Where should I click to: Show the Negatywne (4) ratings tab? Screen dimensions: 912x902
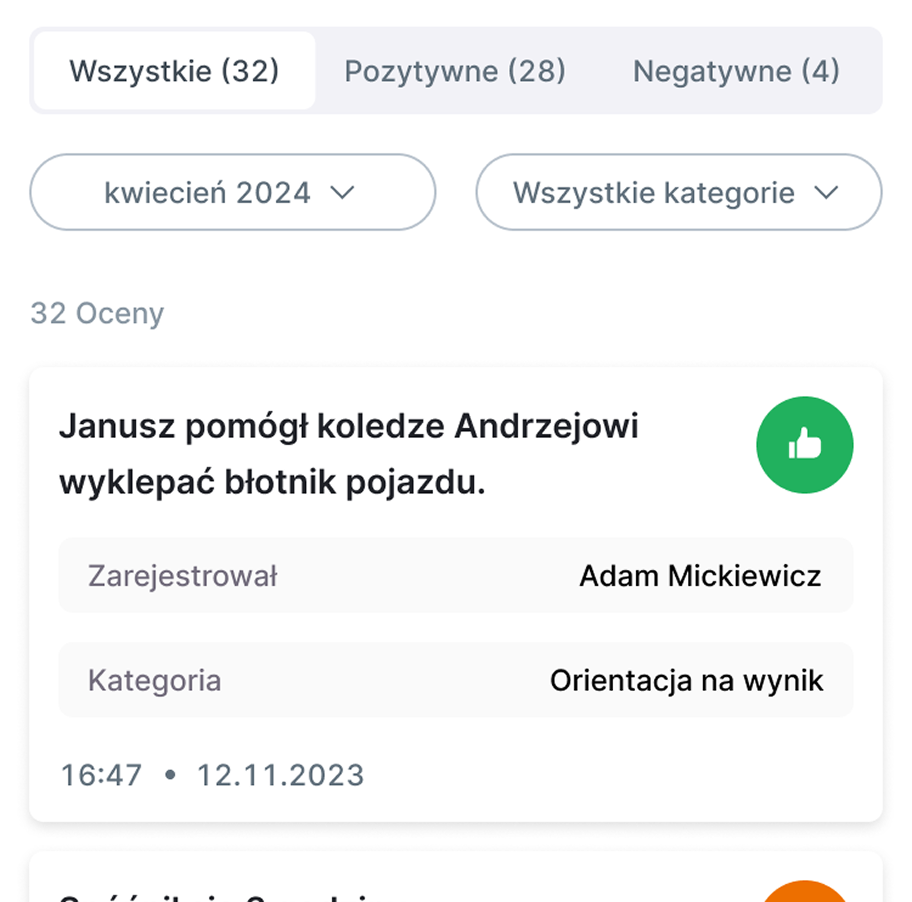tap(736, 71)
